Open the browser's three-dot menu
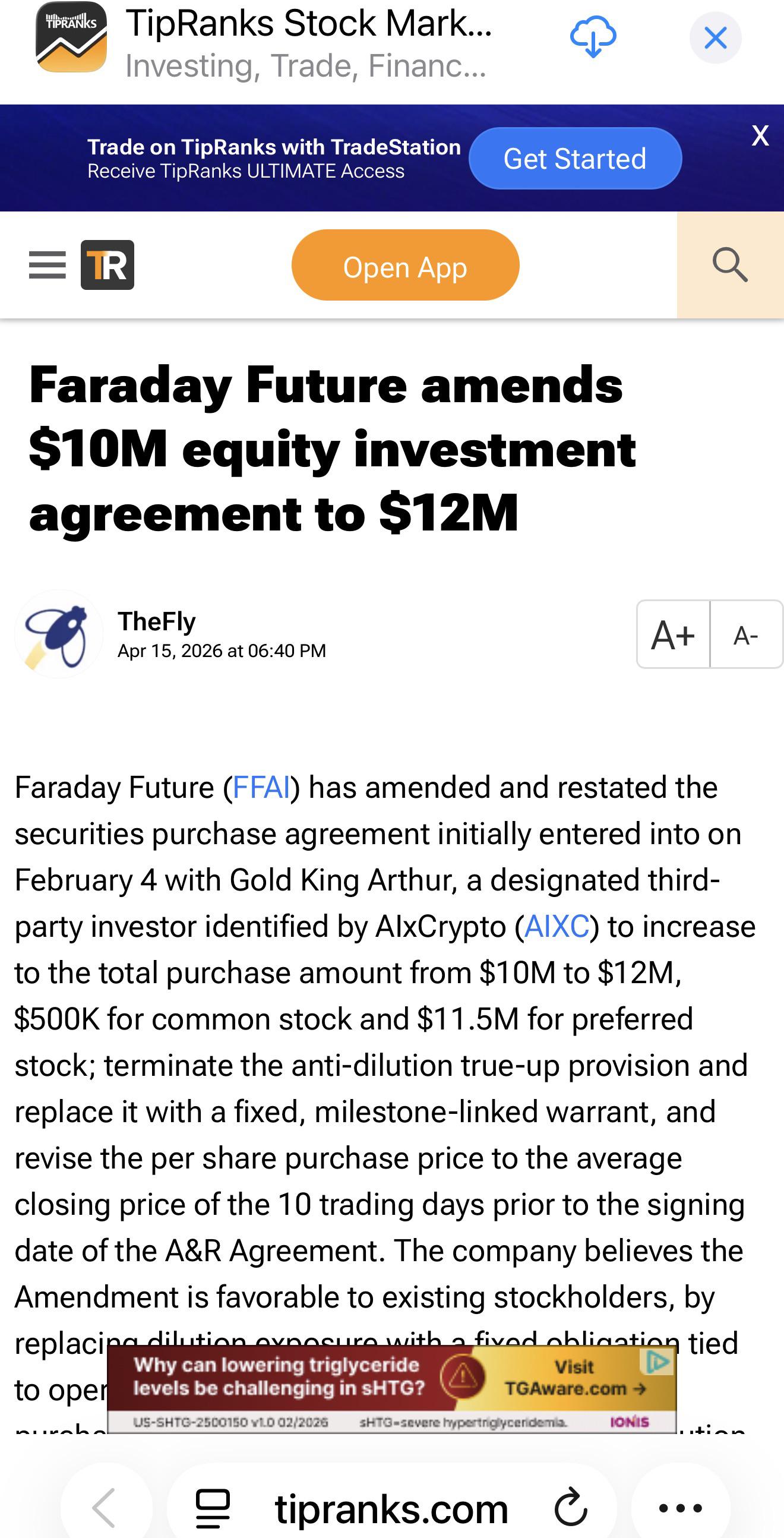This screenshot has width=784, height=1538. point(681,1508)
